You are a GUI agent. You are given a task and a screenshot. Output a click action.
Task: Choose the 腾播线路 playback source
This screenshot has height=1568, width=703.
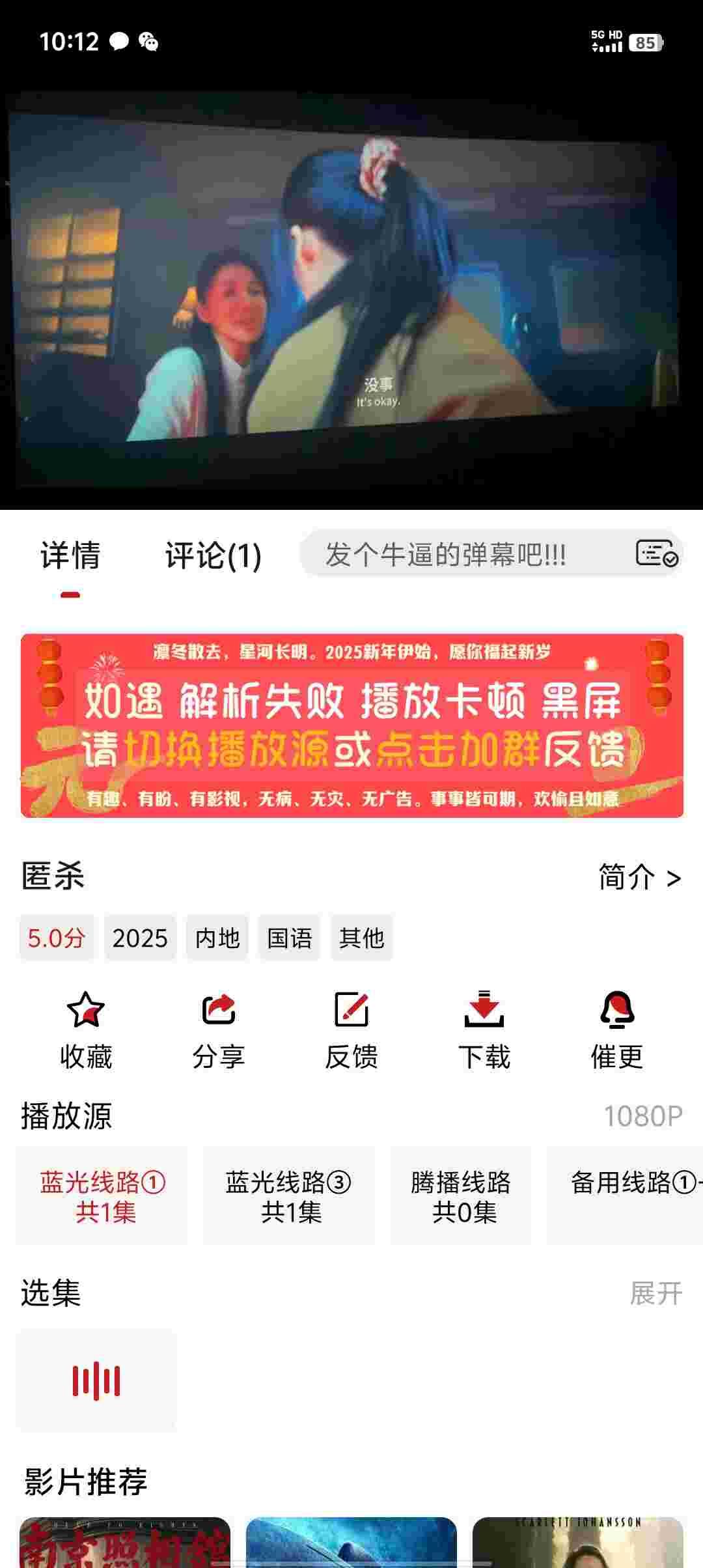click(461, 1196)
